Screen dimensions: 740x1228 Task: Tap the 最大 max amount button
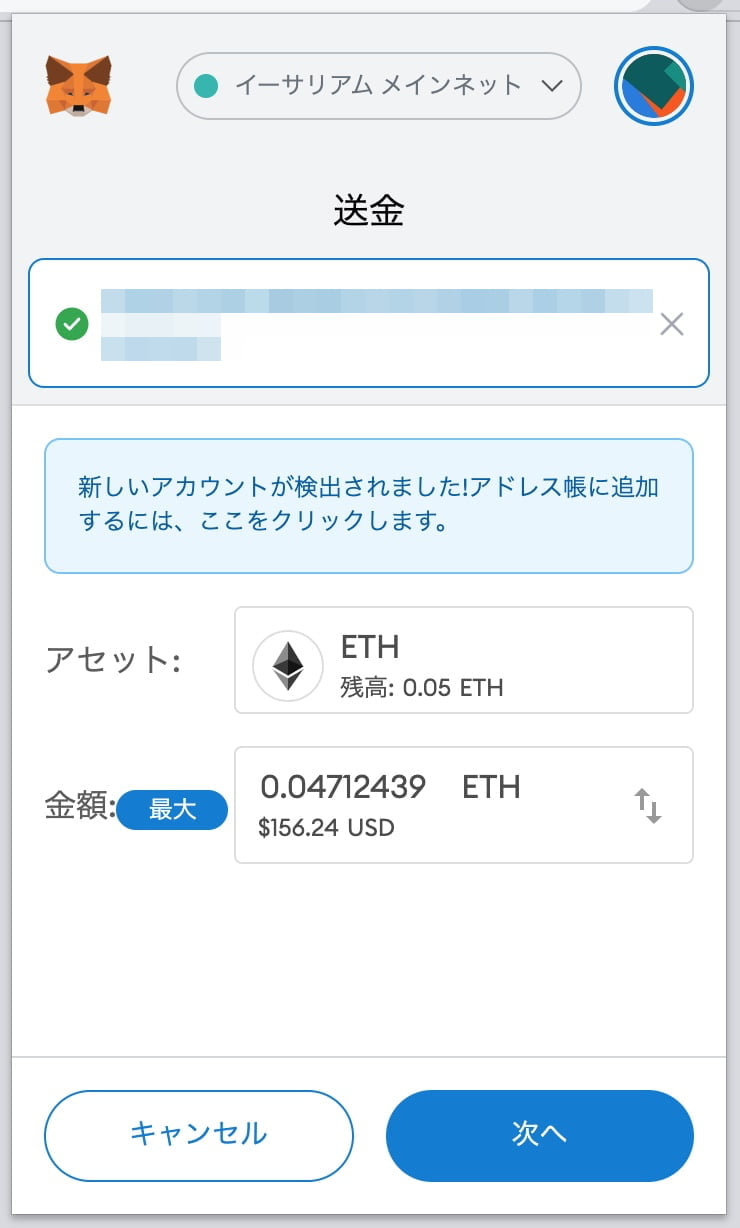pyautogui.click(x=172, y=810)
